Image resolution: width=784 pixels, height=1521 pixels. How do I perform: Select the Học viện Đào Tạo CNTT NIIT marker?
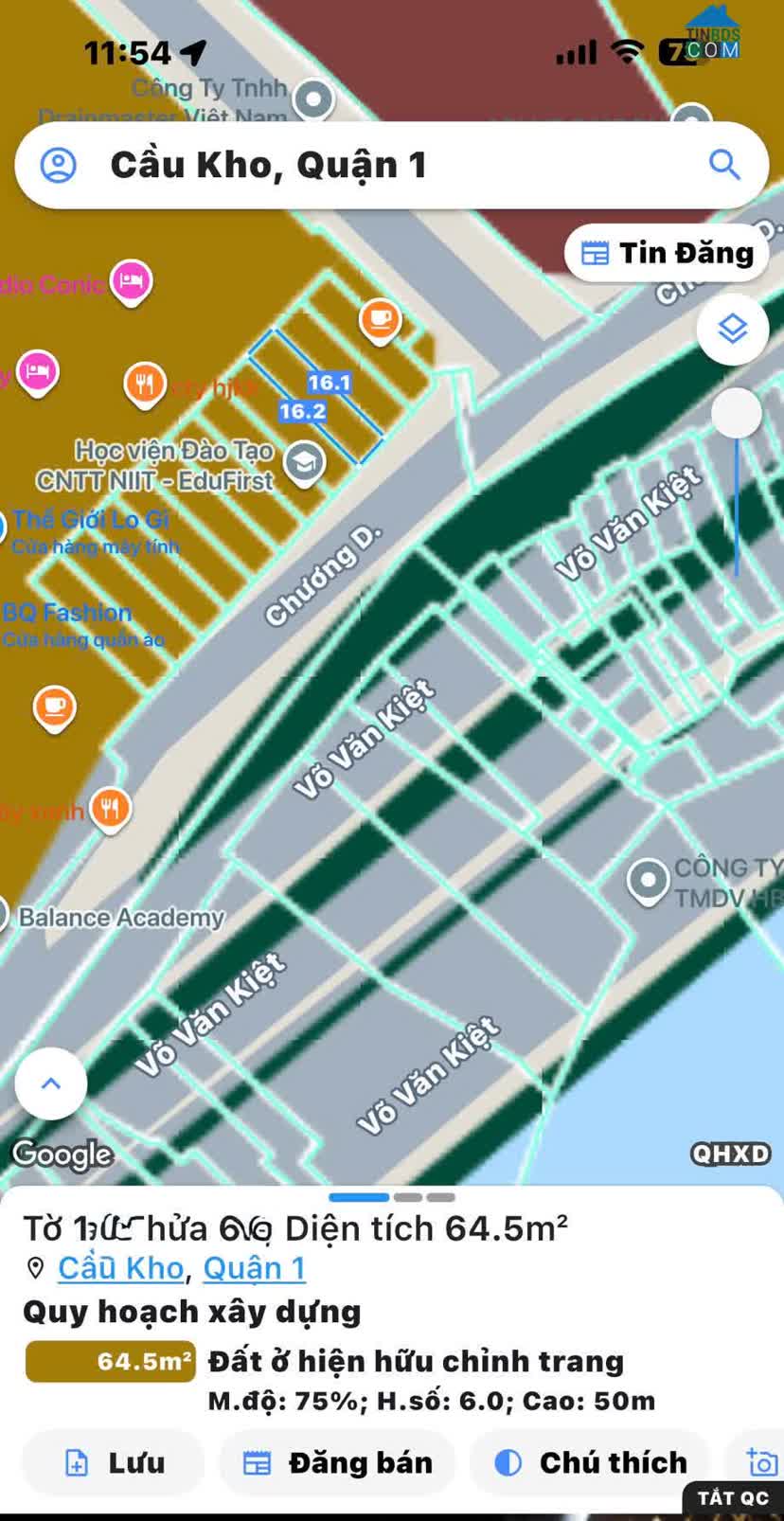coord(304,463)
